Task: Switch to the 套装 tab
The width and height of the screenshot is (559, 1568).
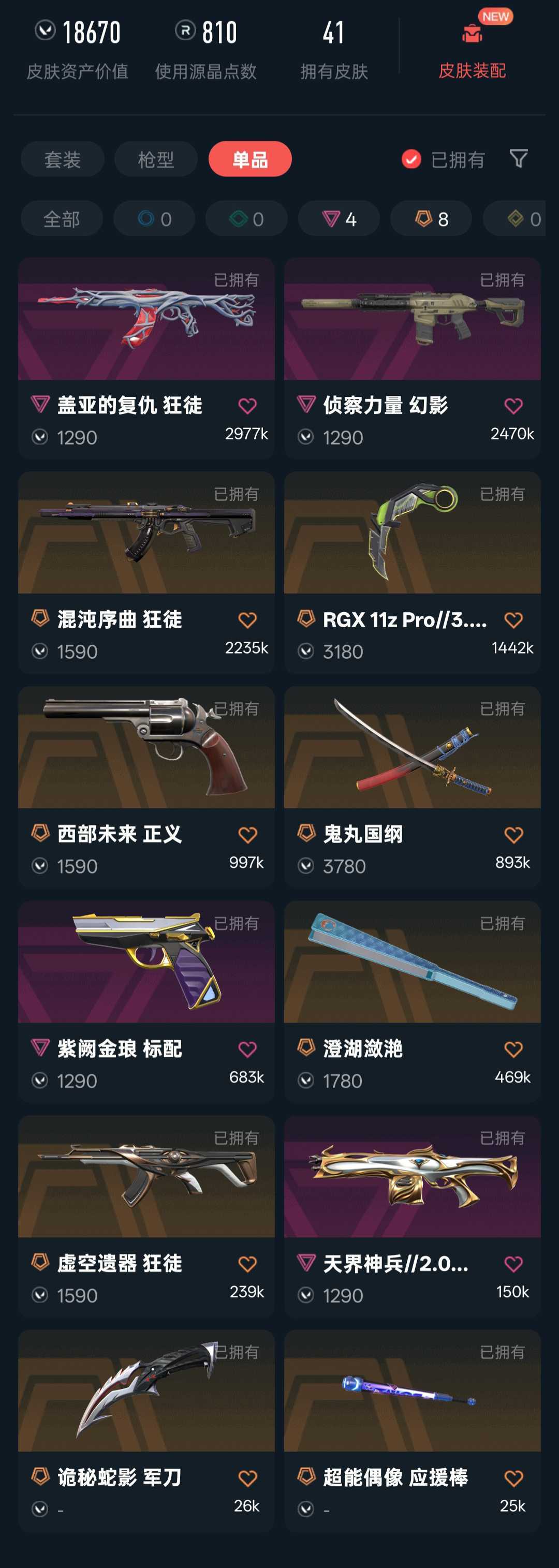Action: (62, 159)
